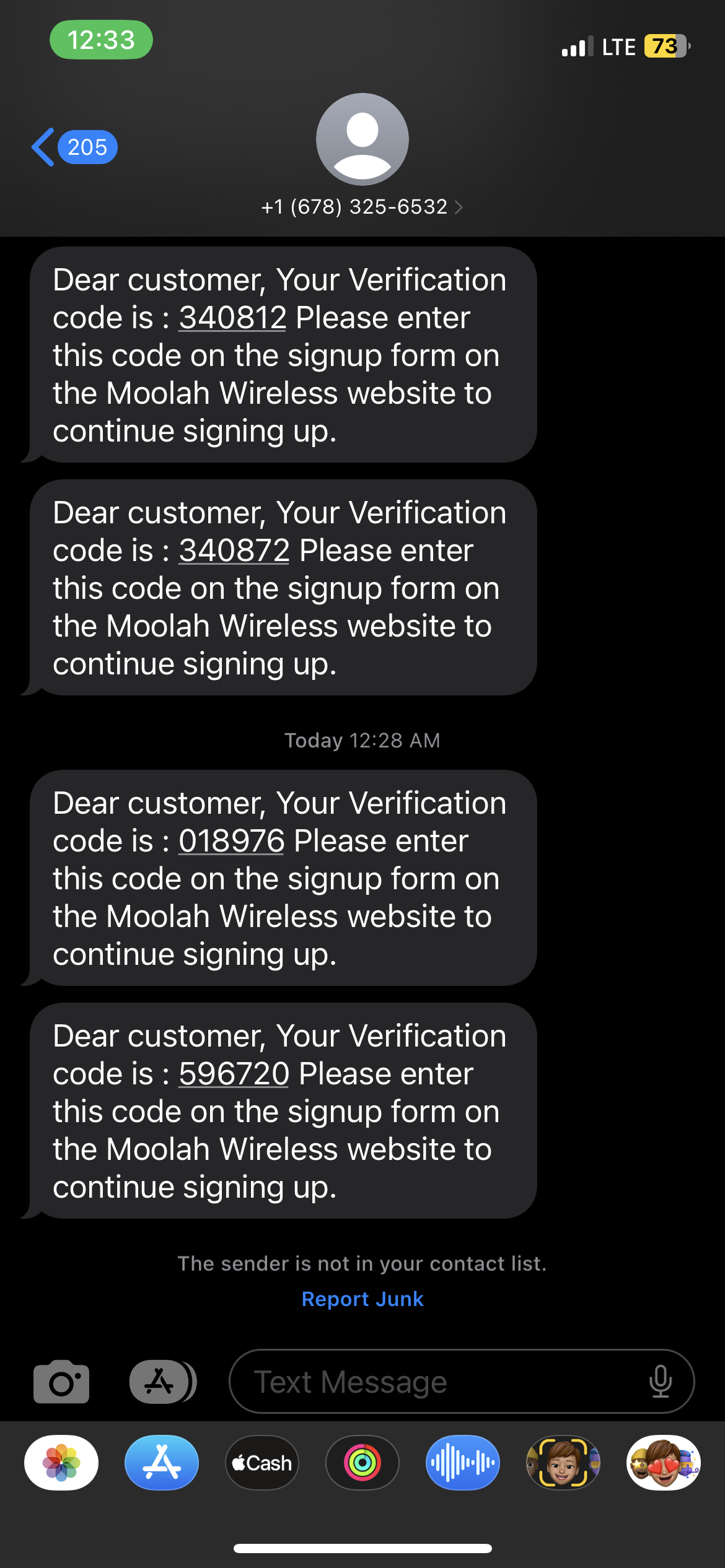Tap the verification code 018976
The image size is (725, 1568).
[x=232, y=841]
